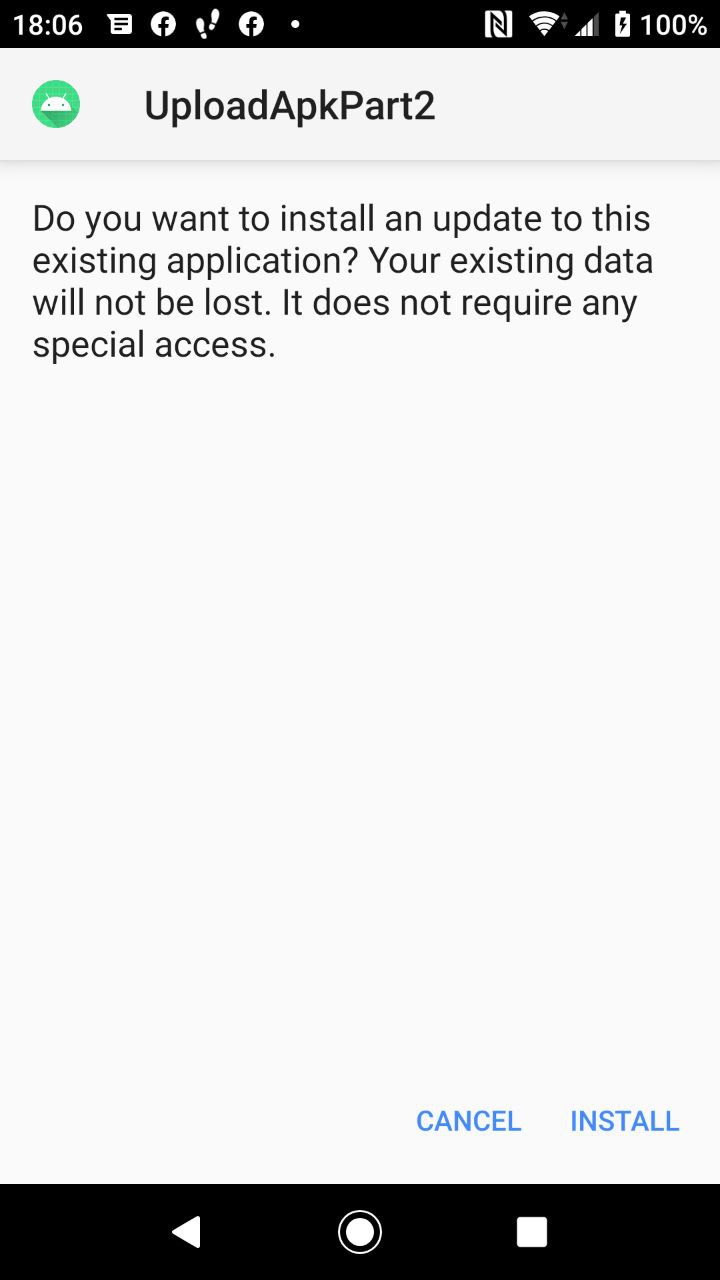
Task: Cancel the app update installation
Action: pyautogui.click(x=468, y=1121)
